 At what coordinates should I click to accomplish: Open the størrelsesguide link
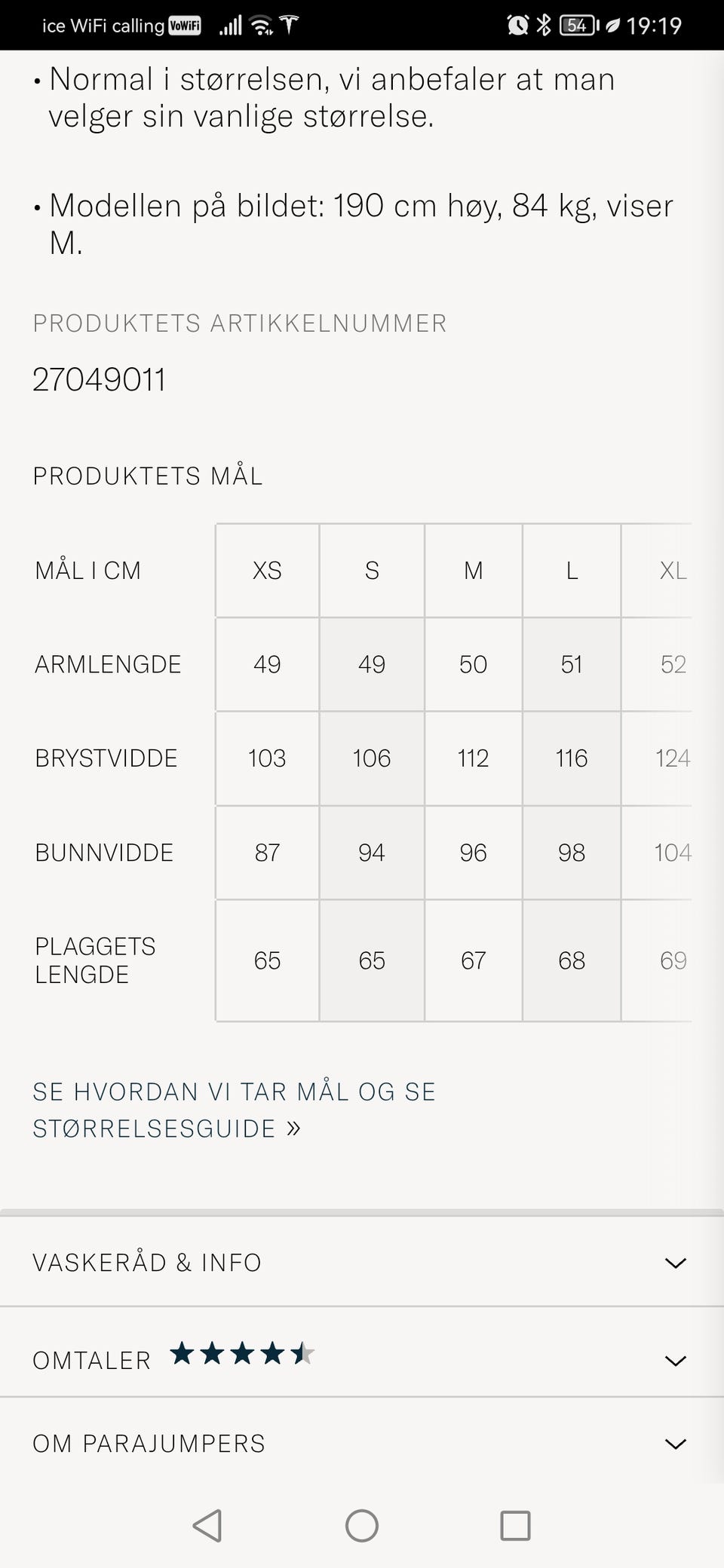click(x=234, y=1110)
